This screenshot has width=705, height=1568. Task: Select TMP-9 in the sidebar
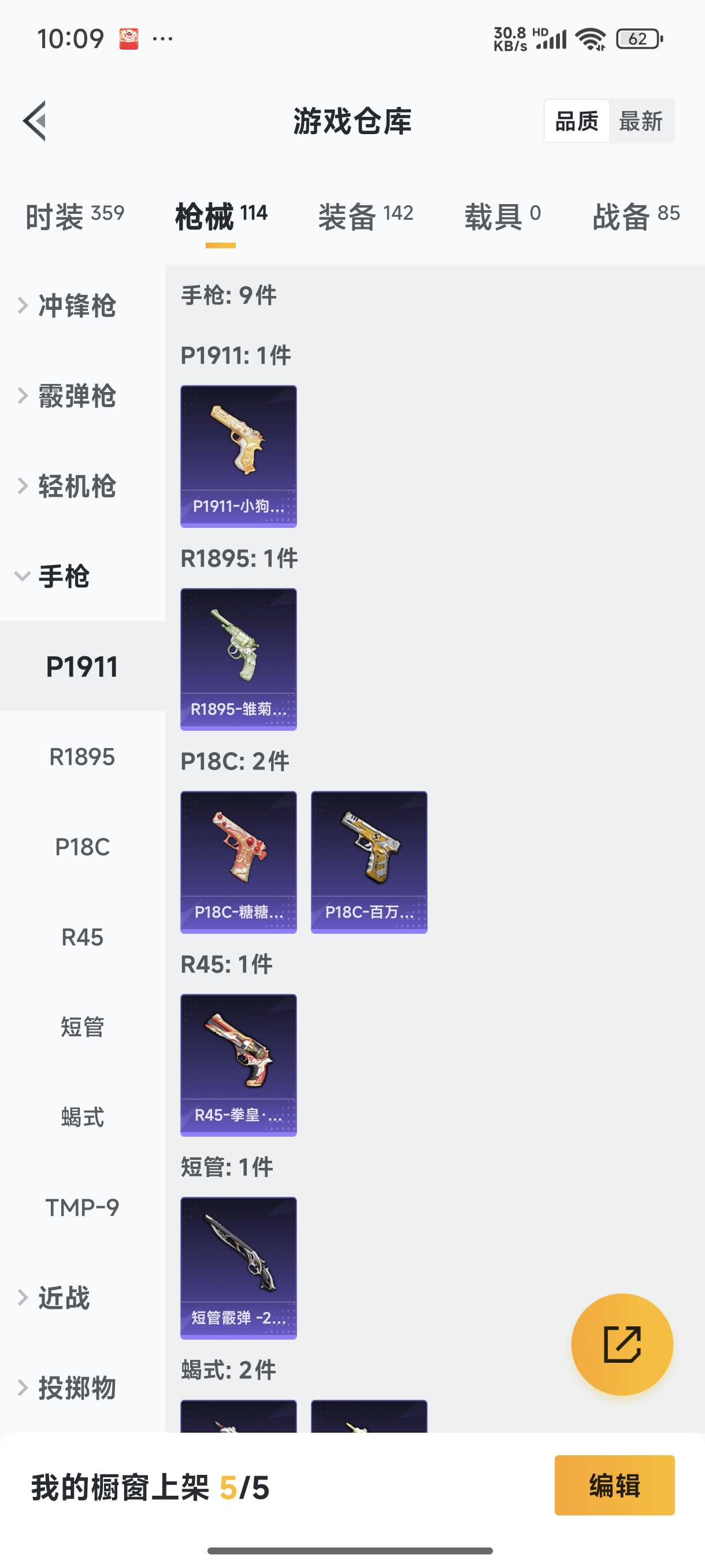click(x=82, y=1207)
